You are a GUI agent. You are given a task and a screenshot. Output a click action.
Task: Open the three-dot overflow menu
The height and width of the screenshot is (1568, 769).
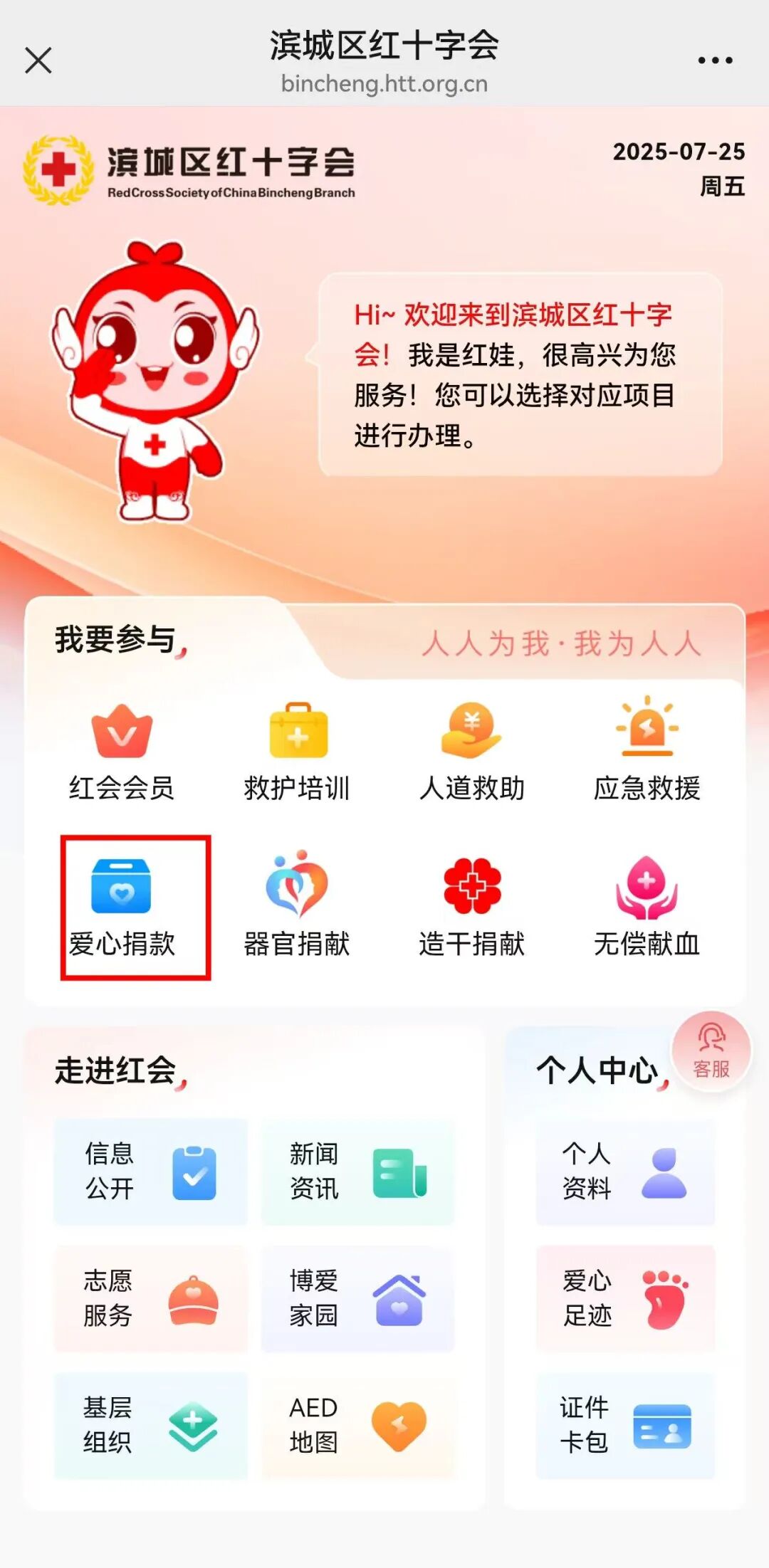click(715, 61)
